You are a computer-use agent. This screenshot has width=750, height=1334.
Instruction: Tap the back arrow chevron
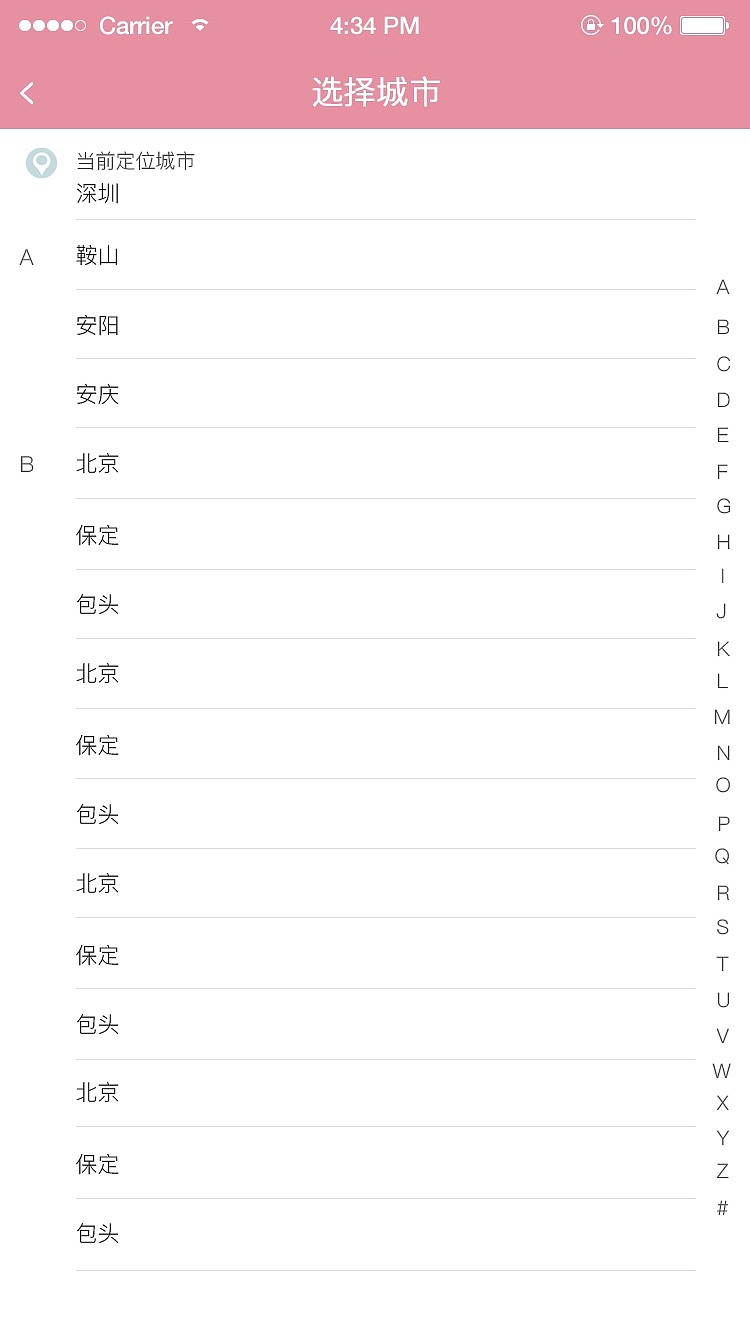pyautogui.click(x=26, y=92)
